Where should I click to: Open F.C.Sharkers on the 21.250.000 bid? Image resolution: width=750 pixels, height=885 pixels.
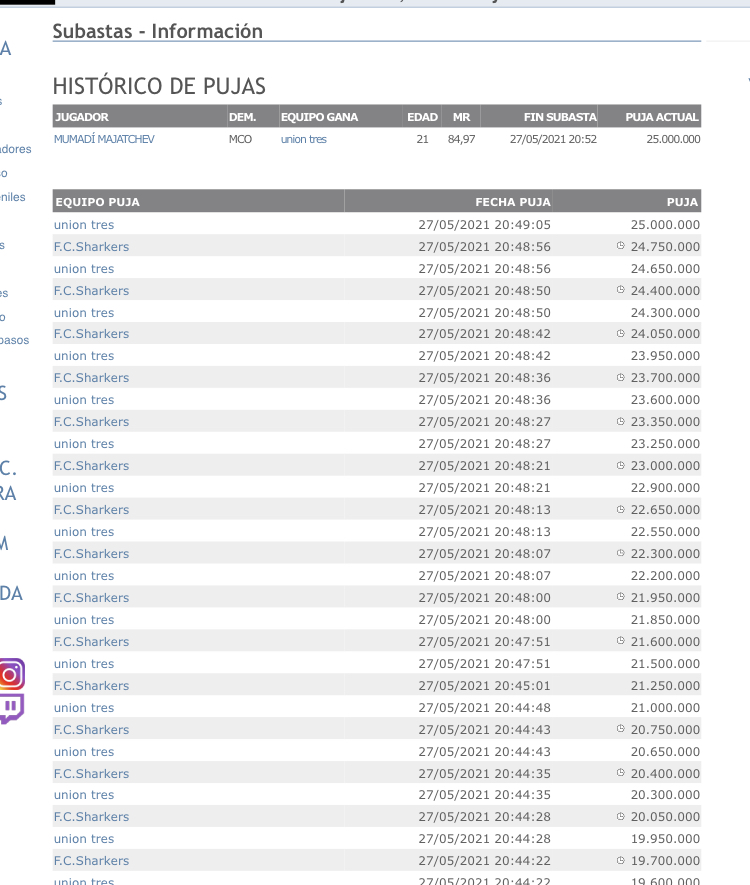tap(91, 686)
